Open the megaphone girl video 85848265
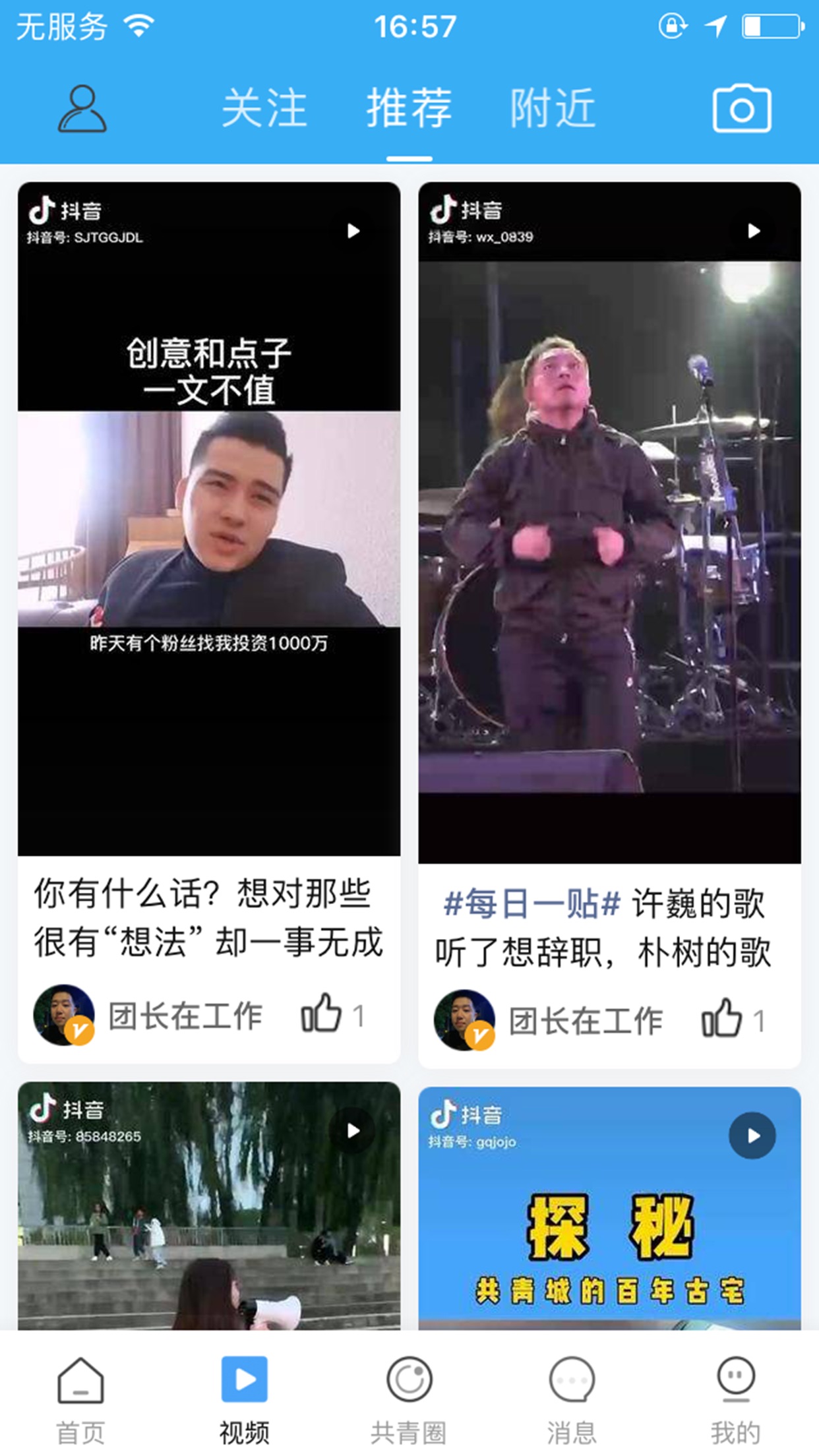 [x=209, y=1207]
